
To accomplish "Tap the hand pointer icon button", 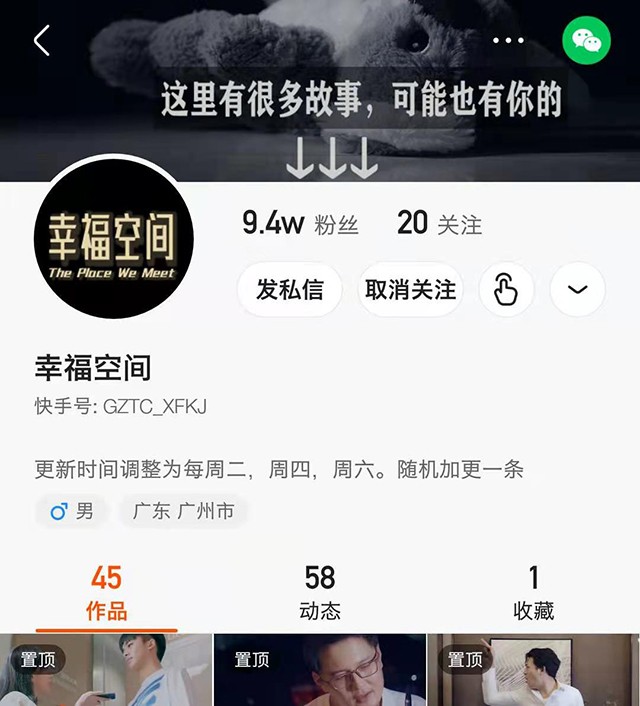I will pos(506,290).
